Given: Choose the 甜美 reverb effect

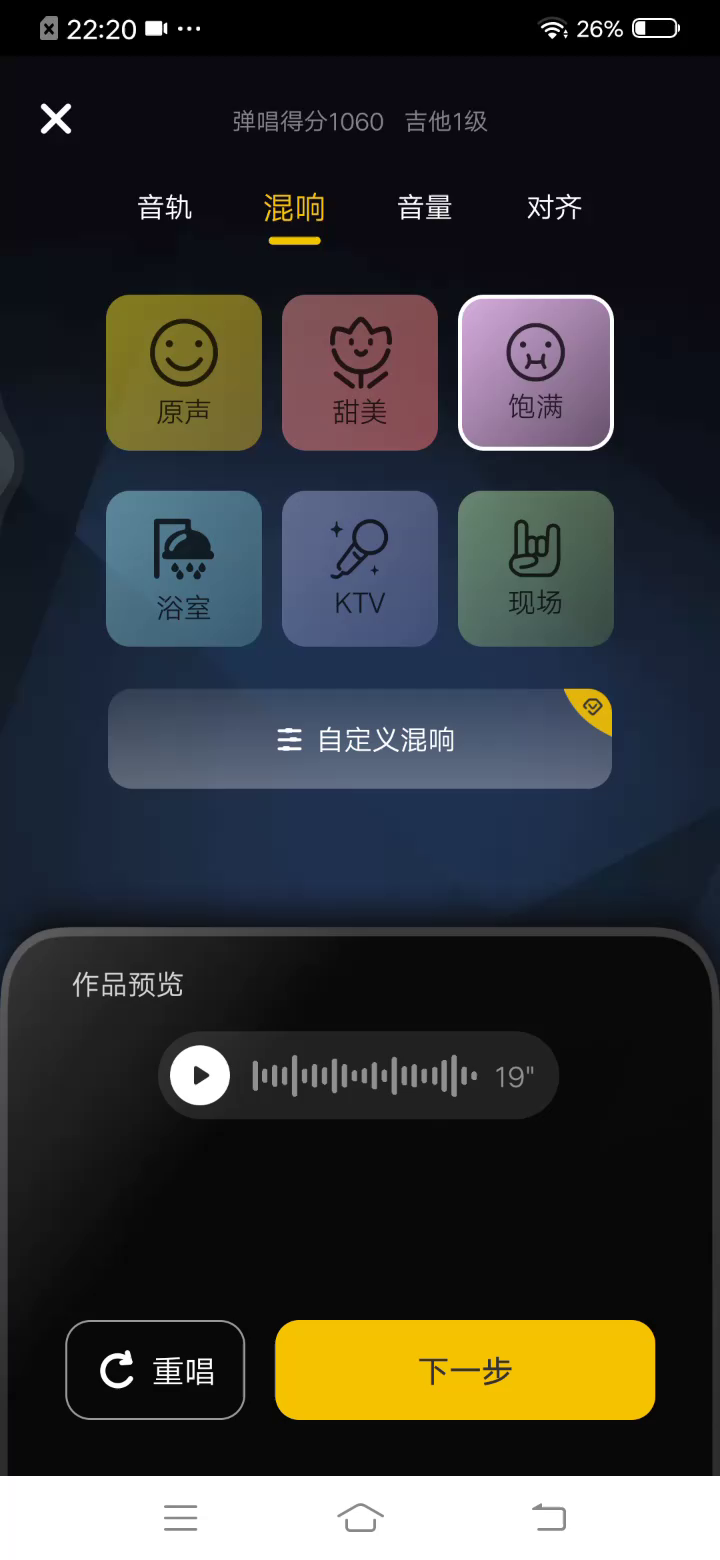Looking at the screenshot, I should click(360, 372).
